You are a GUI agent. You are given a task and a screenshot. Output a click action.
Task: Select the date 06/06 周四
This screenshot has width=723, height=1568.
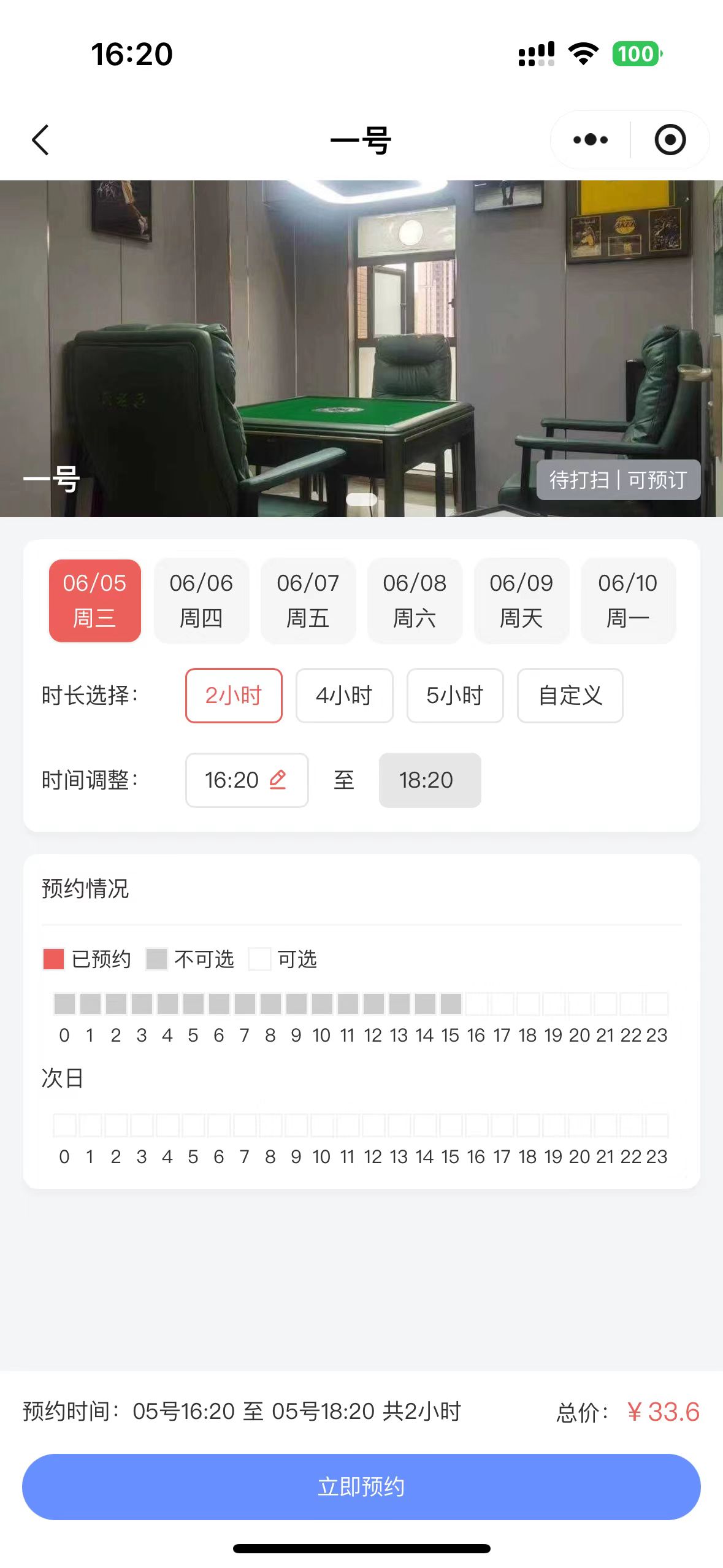[201, 600]
